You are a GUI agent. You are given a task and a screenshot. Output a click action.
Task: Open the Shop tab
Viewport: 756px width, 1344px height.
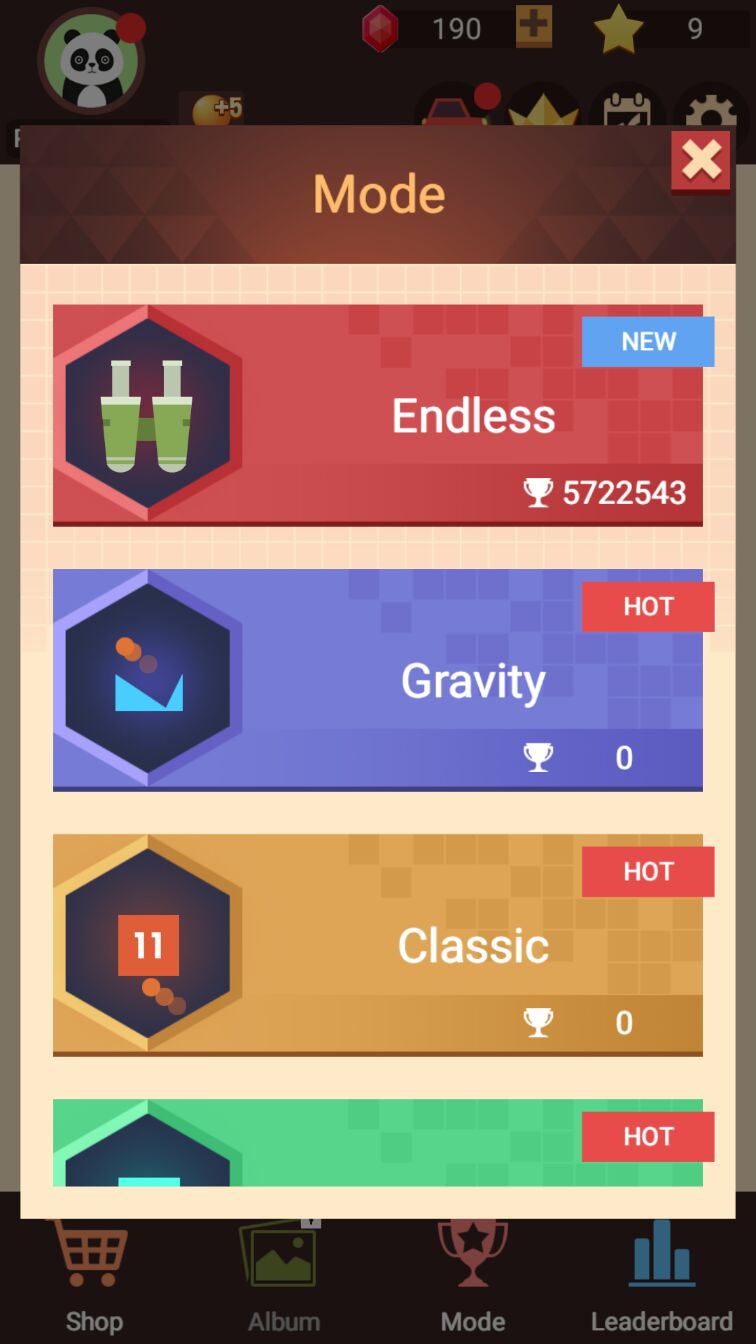click(94, 1278)
